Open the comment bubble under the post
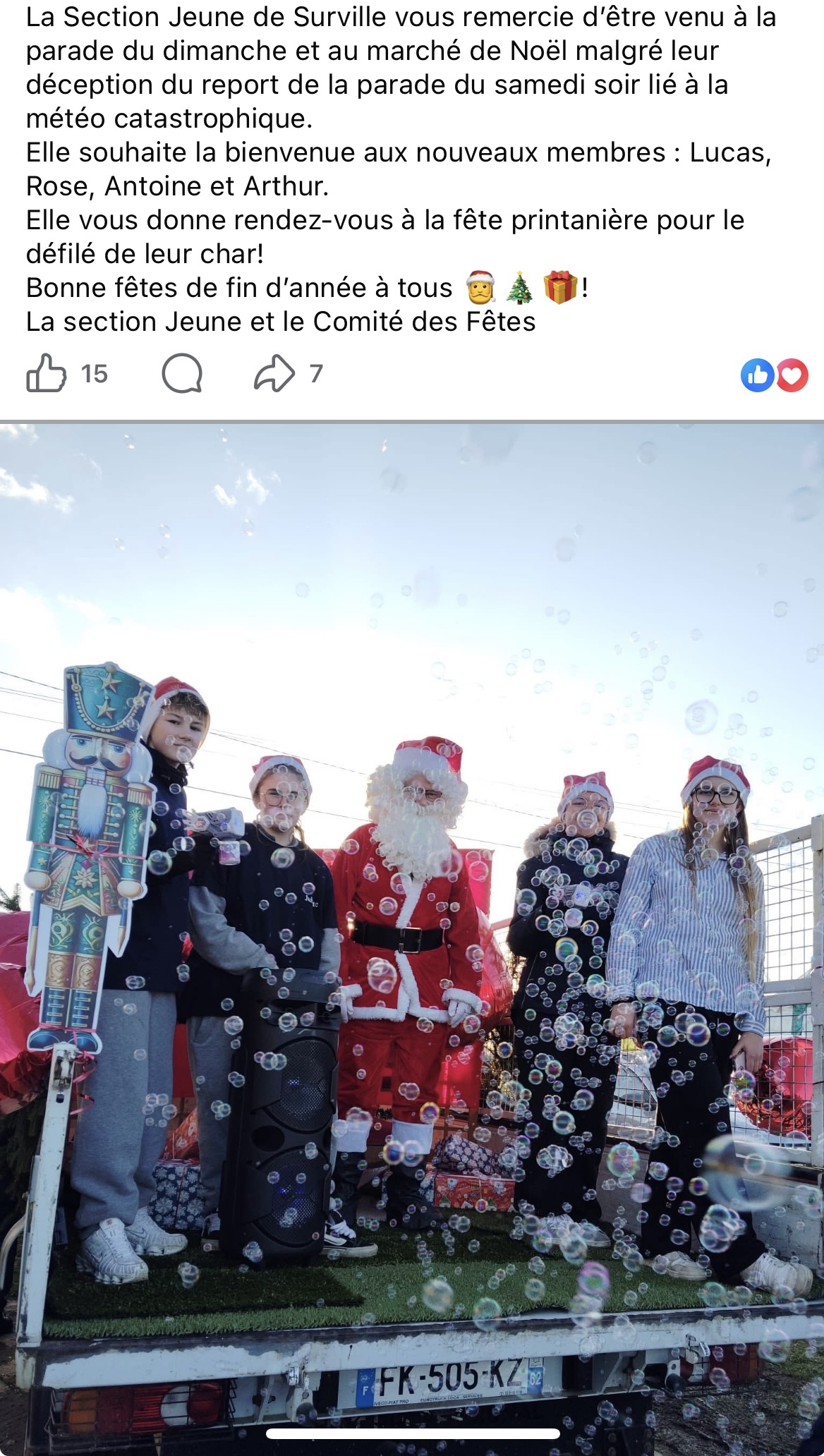 (x=182, y=373)
